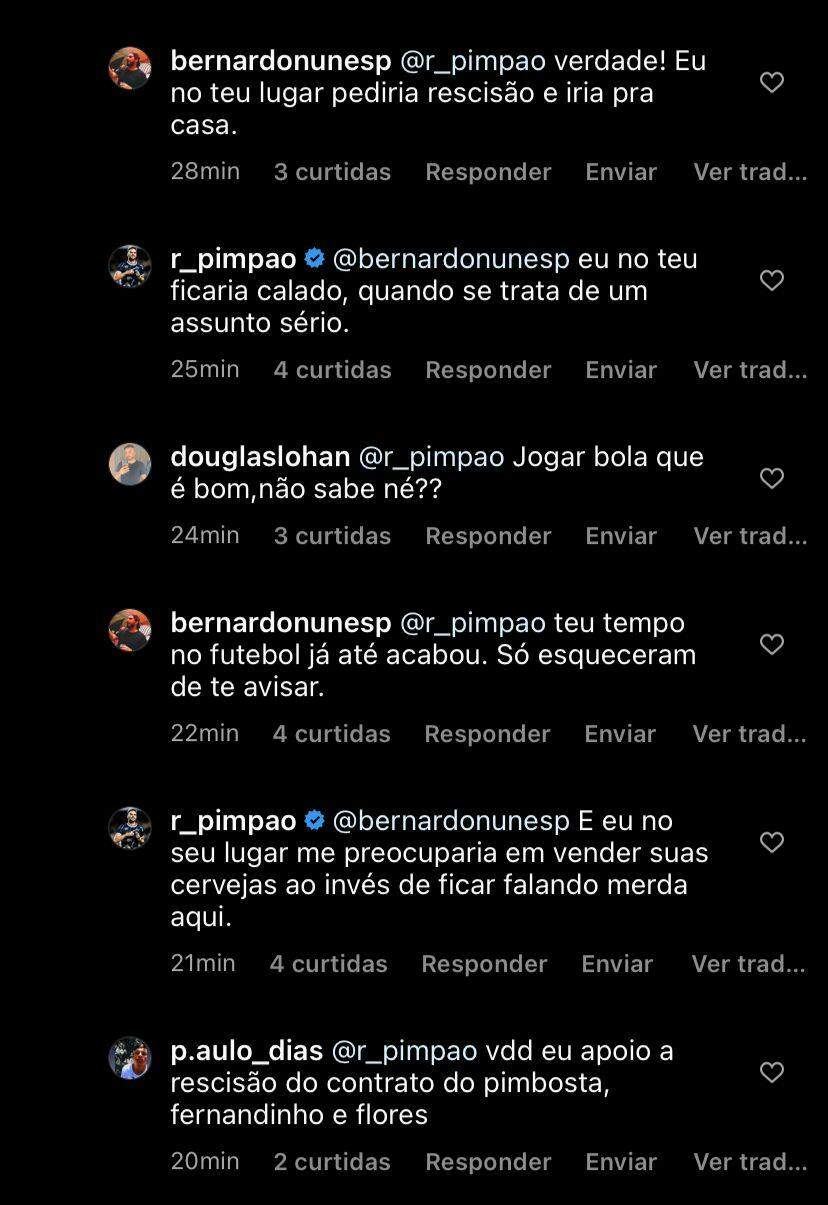Like bernardonunesp's comment about teu tempo no futebol
The image size is (828, 1205).
772,644
